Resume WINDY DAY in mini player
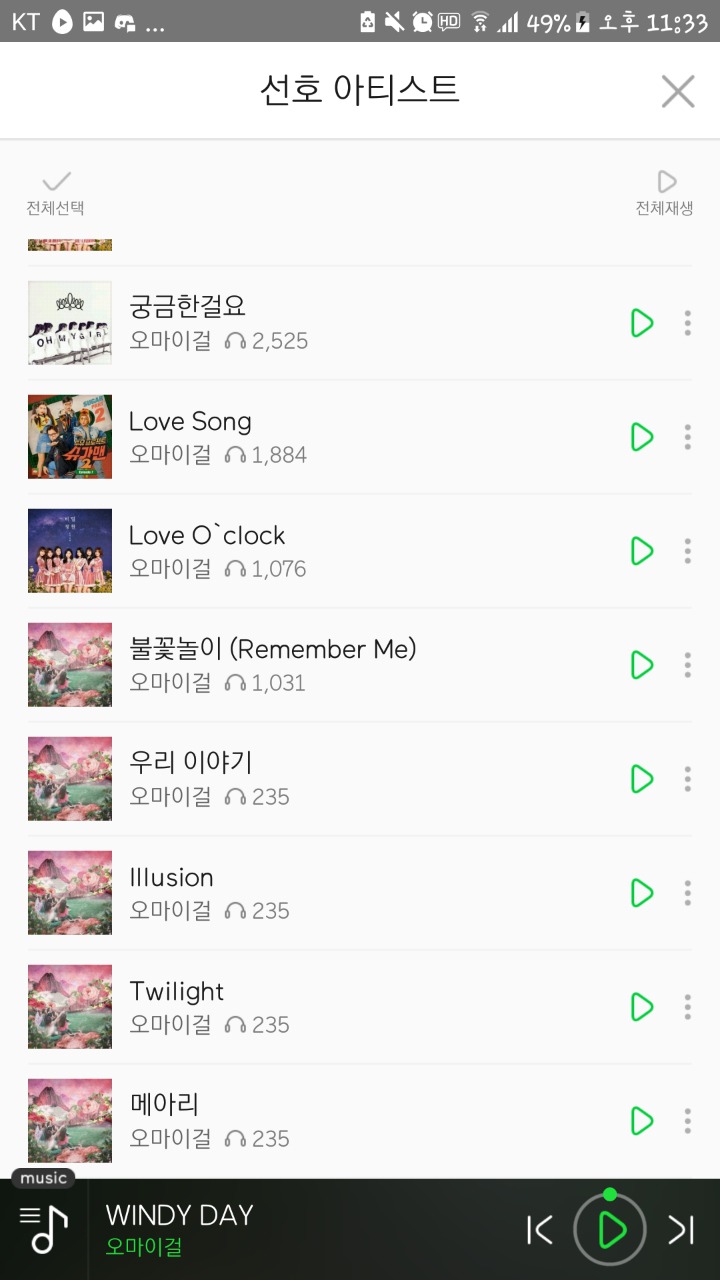 [610, 1230]
